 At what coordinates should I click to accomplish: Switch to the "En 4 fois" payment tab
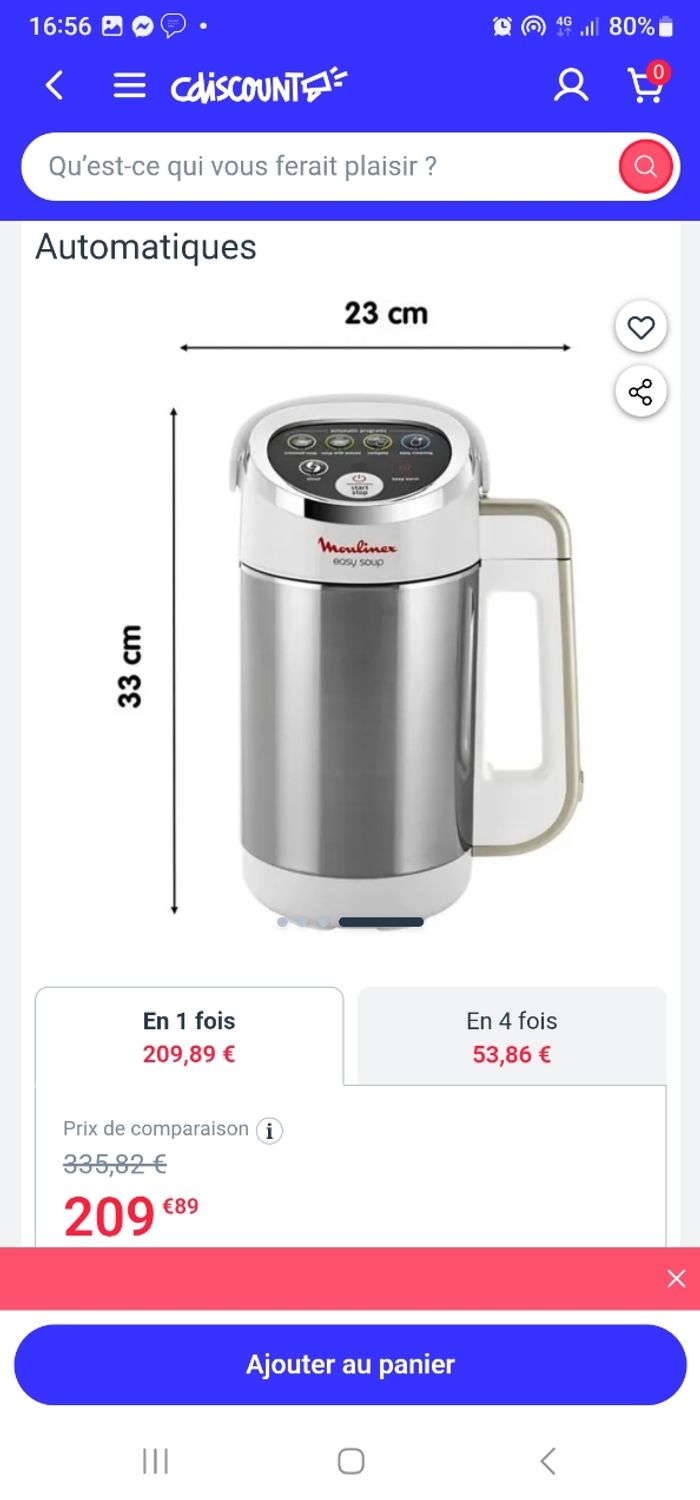pyautogui.click(x=511, y=1036)
